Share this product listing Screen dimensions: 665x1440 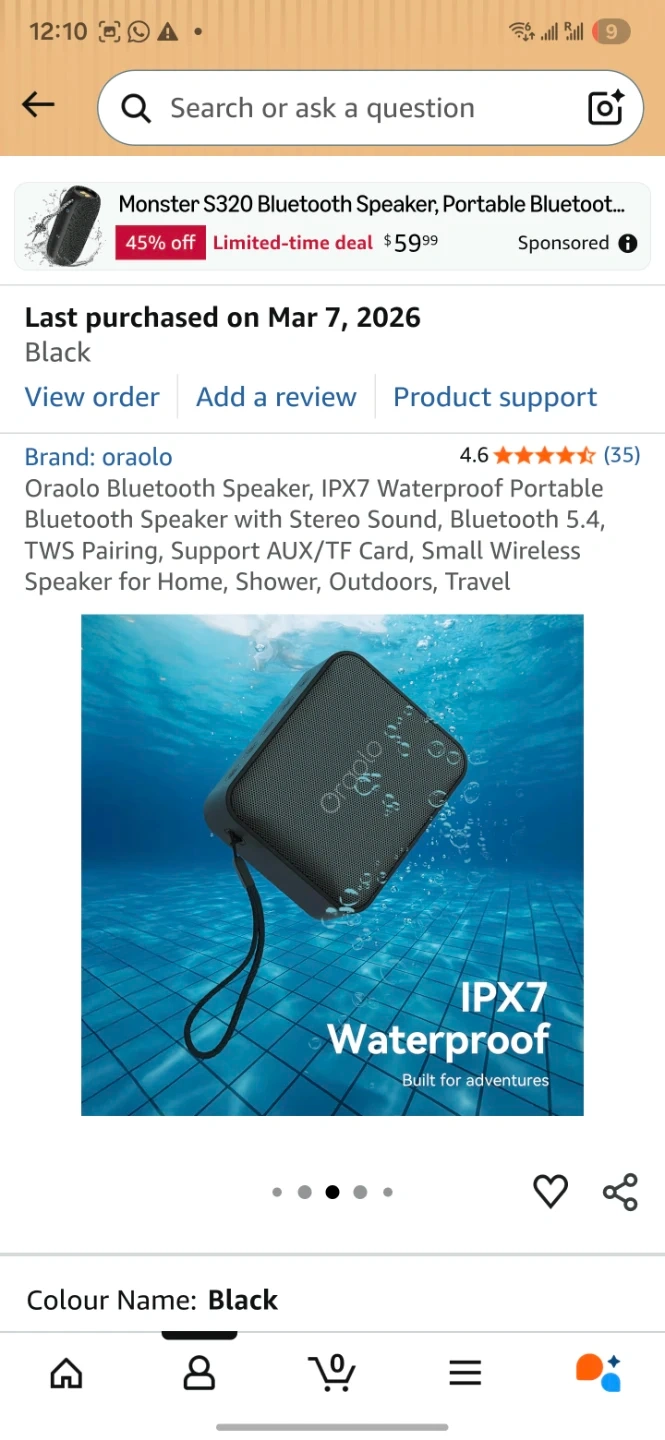point(620,1191)
